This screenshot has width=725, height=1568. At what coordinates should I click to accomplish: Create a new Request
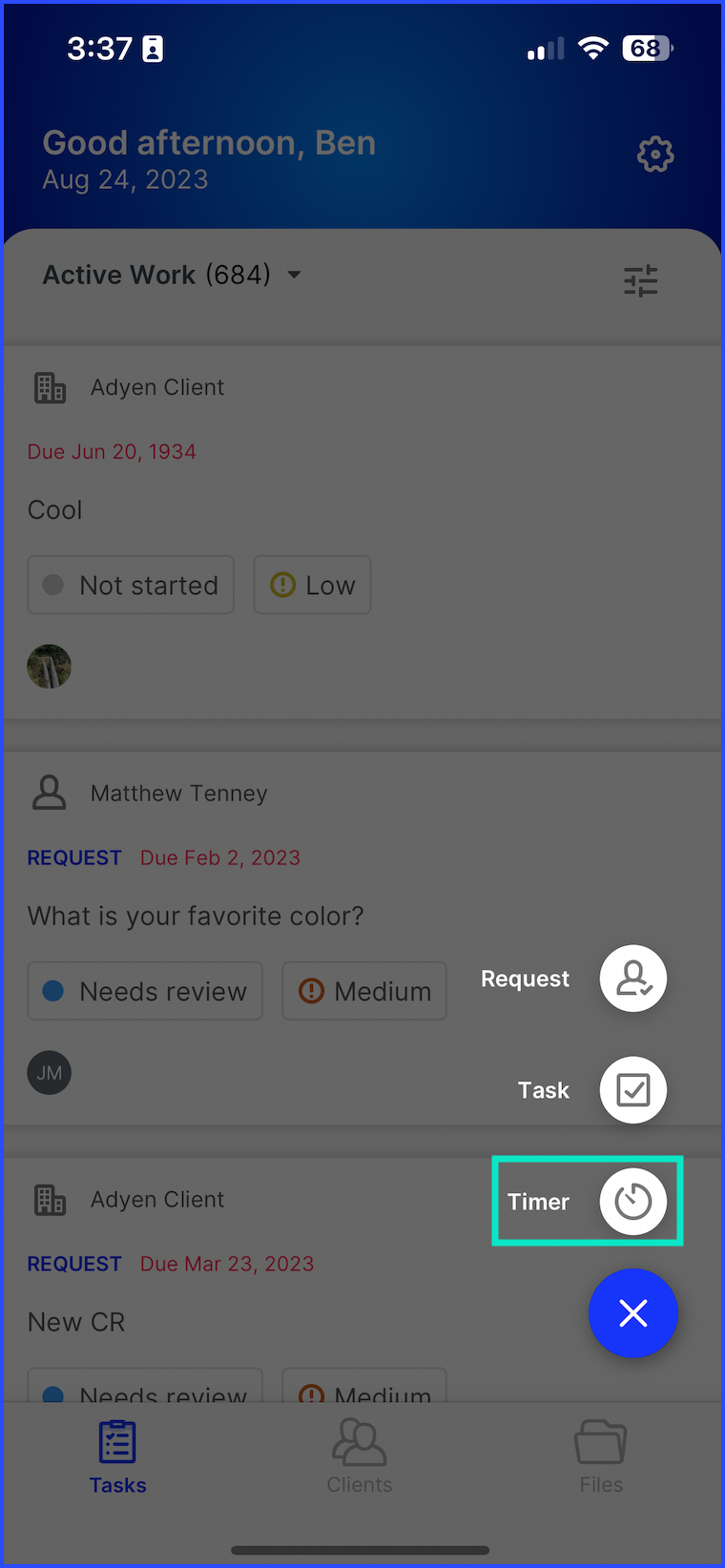632,979
